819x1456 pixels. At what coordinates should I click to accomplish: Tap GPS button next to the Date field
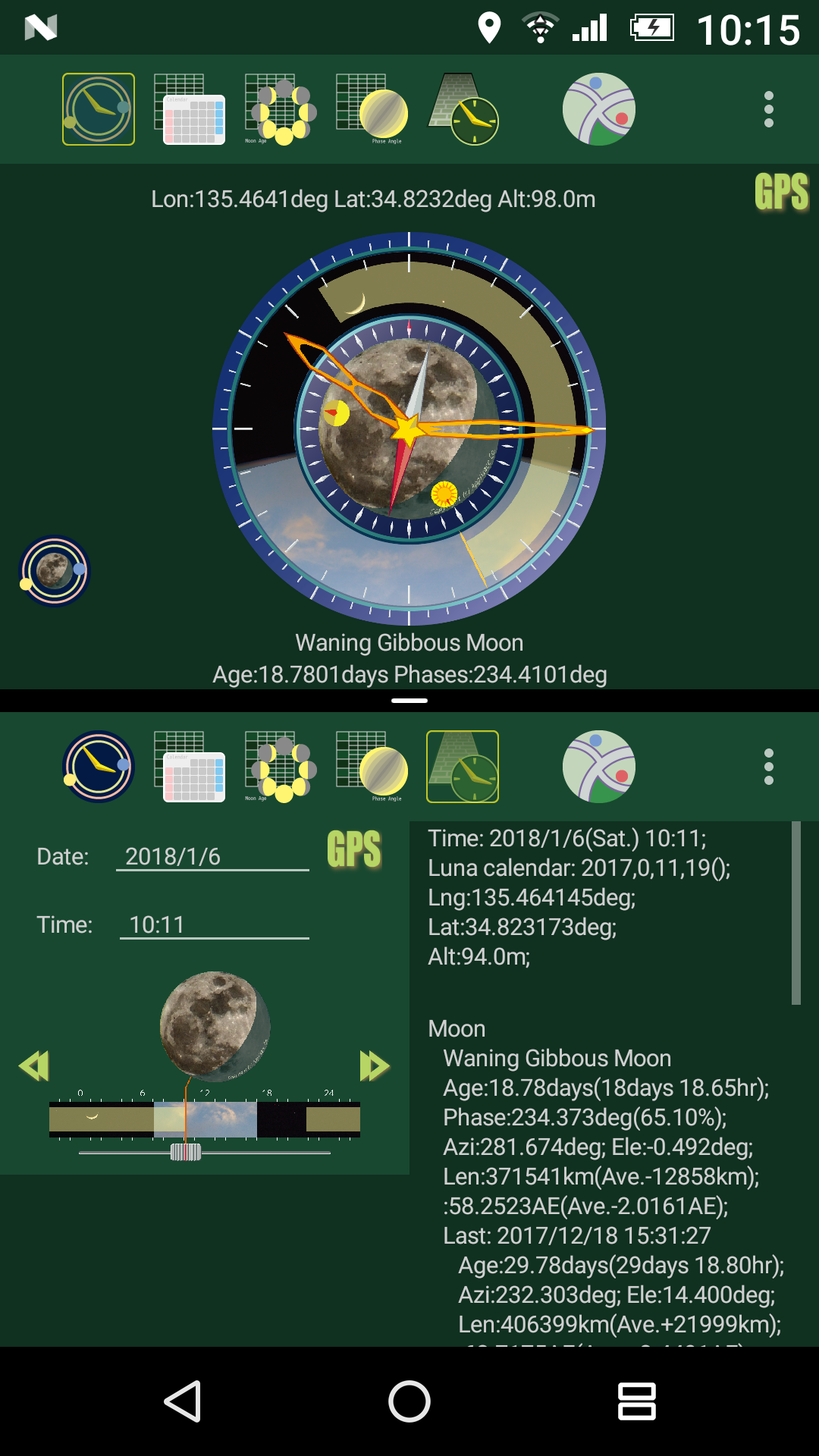[x=354, y=849]
